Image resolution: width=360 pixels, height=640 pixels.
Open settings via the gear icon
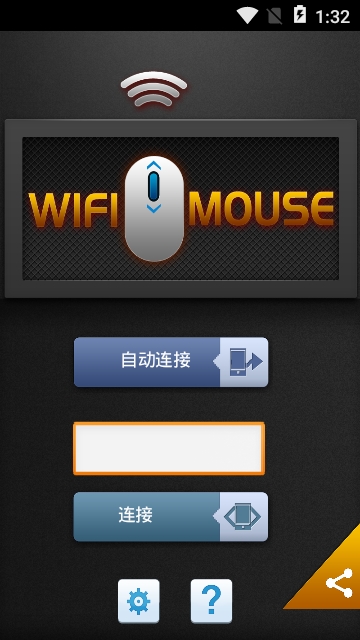tap(139, 601)
